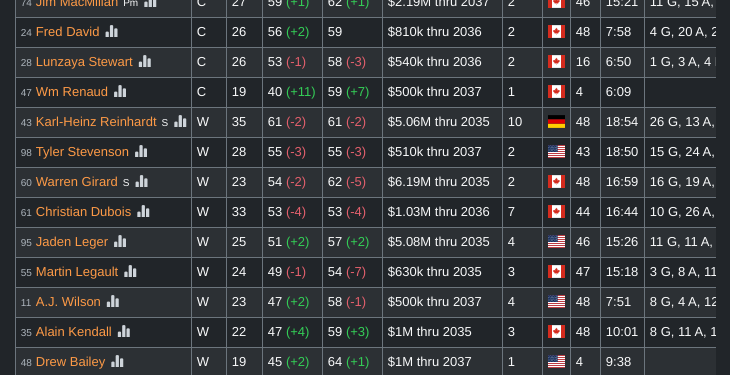Open Warren Girard's player page
Screen dimensions: 730x375
pyautogui.click(x=77, y=182)
